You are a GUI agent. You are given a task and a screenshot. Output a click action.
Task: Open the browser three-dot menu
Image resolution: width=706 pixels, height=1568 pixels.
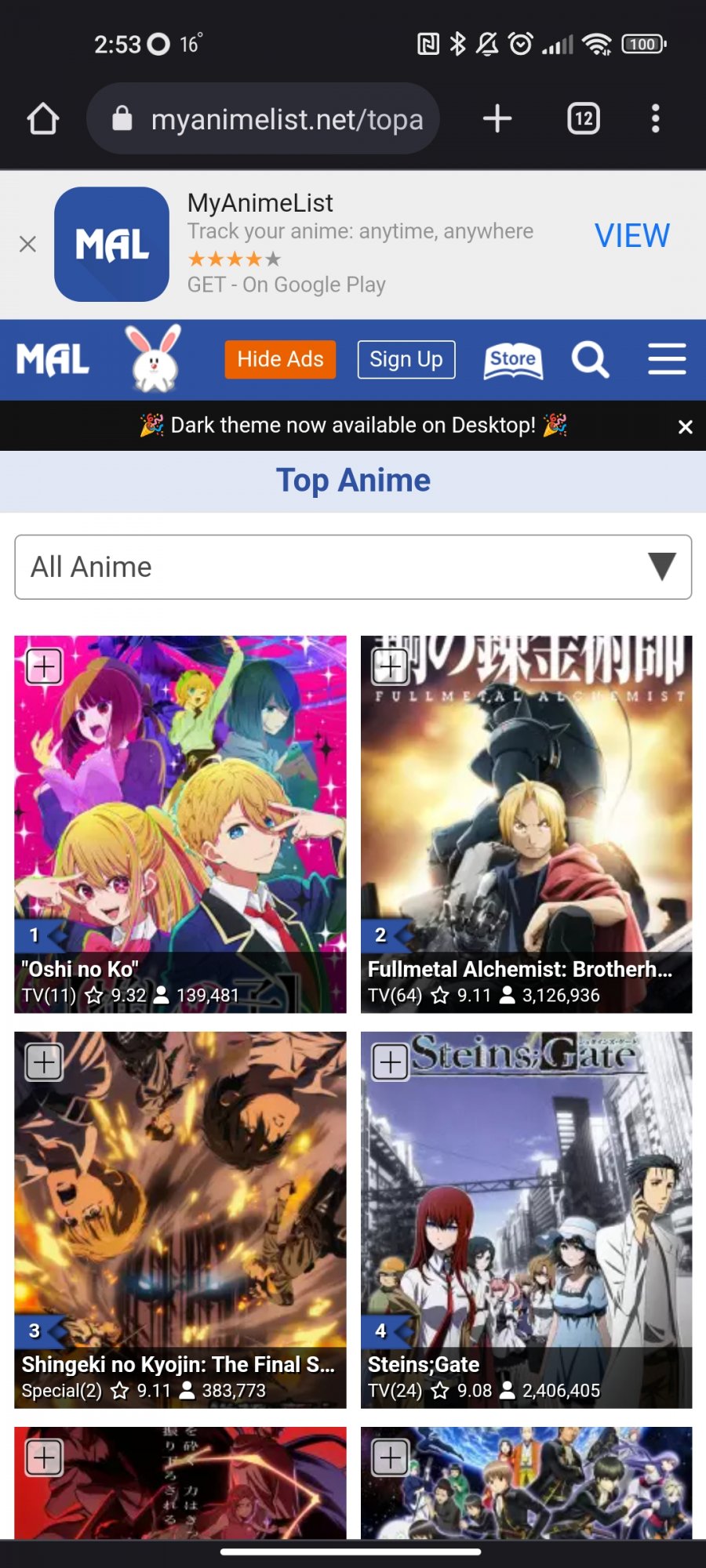[656, 118]
